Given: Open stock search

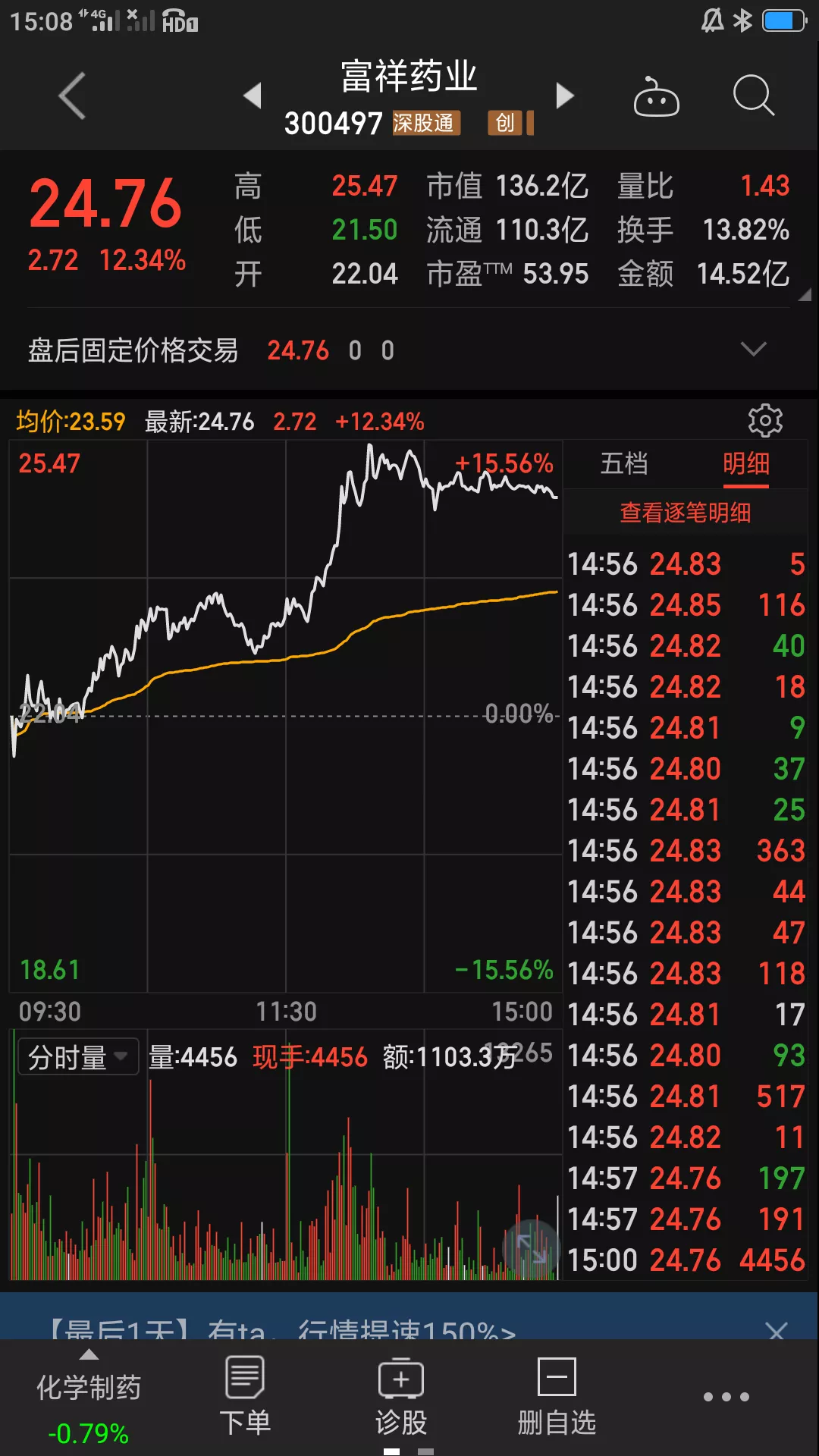Looking at the screenshot, I should point(754,96).
